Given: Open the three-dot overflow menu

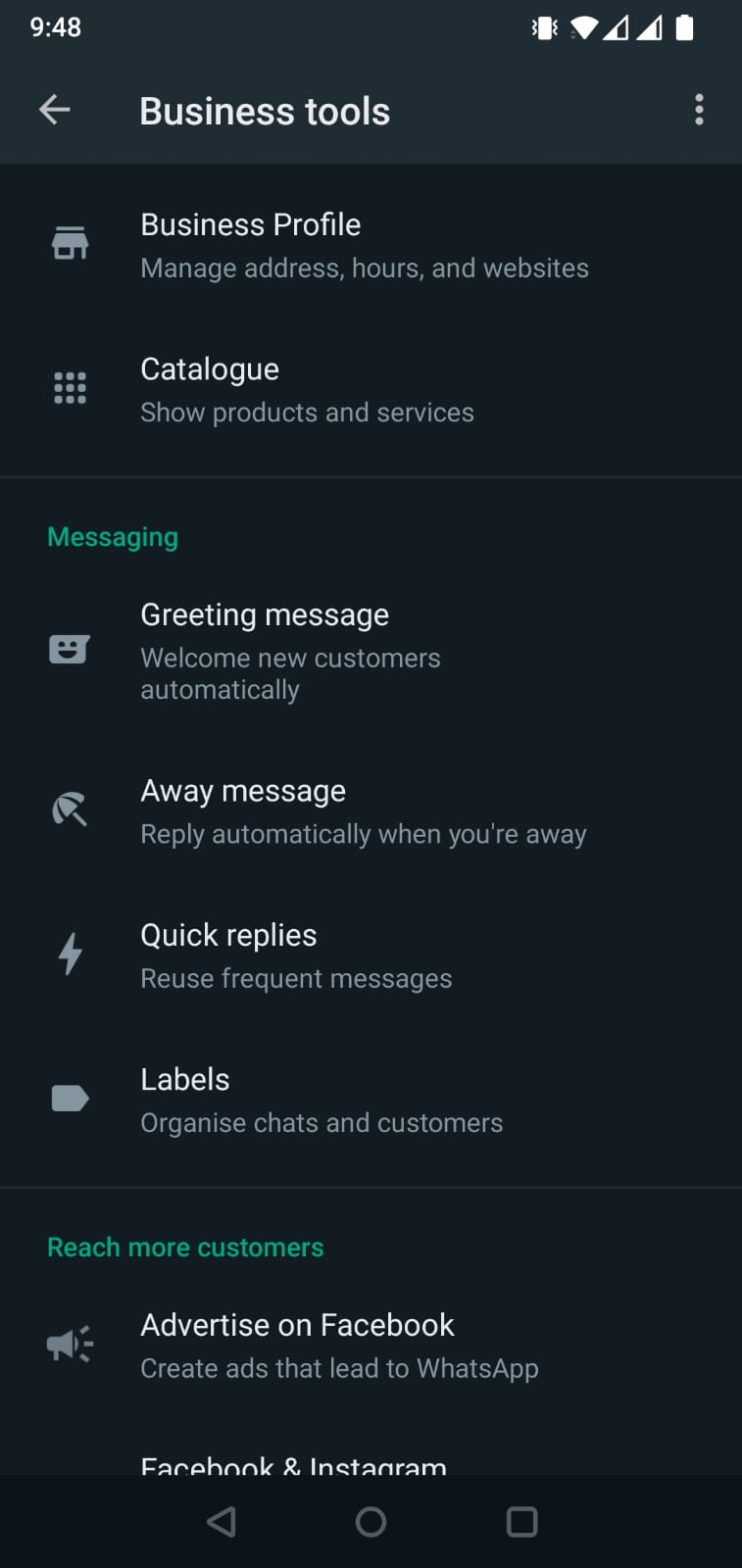Looking at the screenshot, I should [699, 110].
